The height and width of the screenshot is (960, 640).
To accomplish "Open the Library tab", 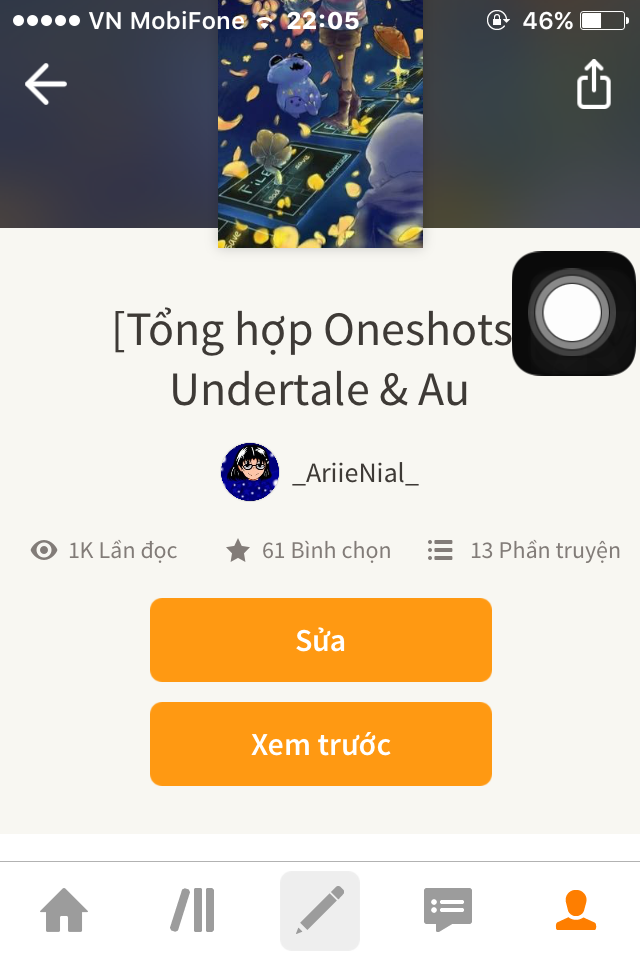I will coord(192,910).
